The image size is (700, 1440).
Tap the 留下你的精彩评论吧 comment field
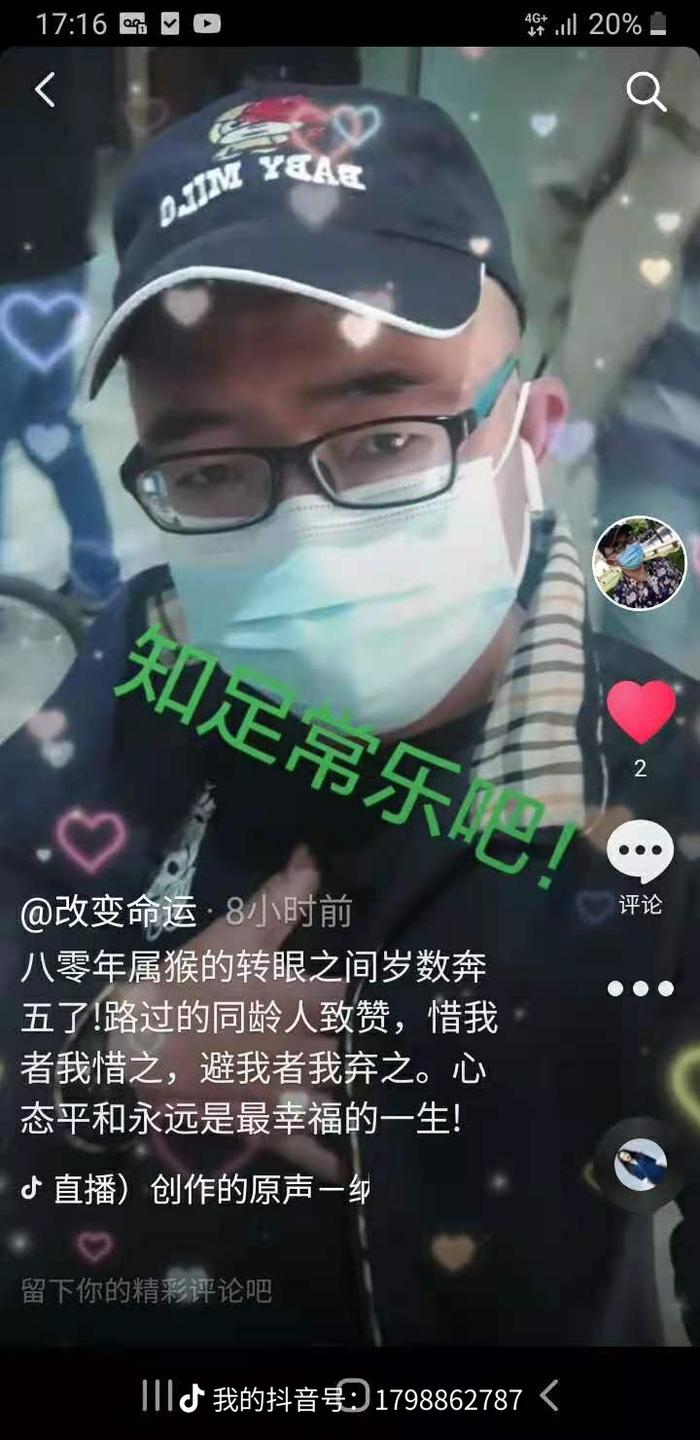147,1291
